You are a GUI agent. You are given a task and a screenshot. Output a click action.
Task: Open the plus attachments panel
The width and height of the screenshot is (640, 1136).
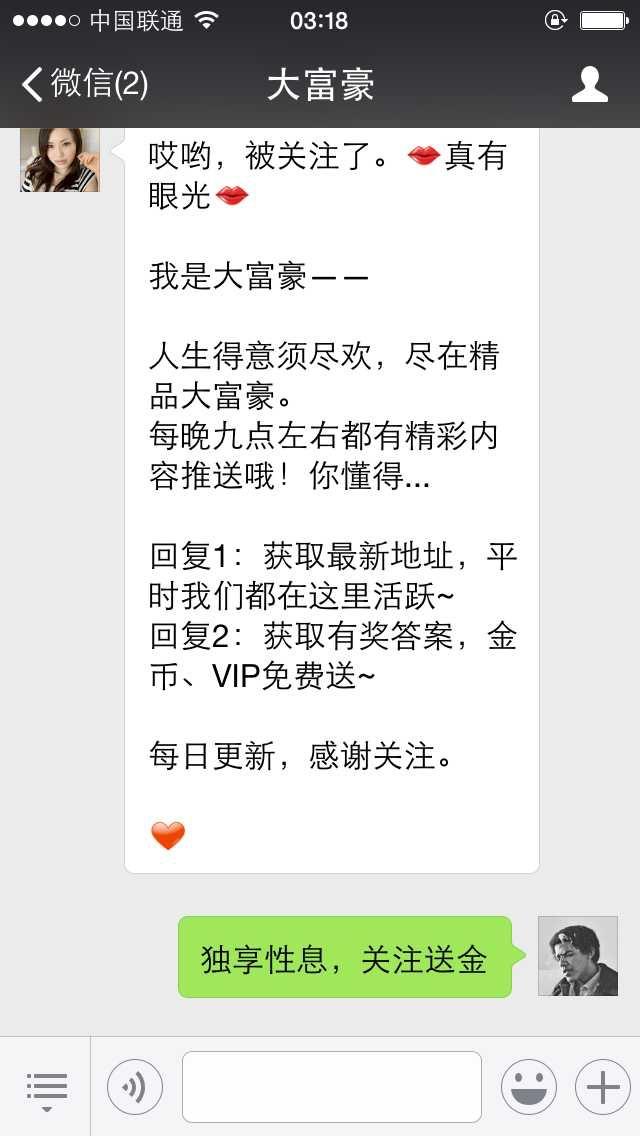tap(602, 1087)
